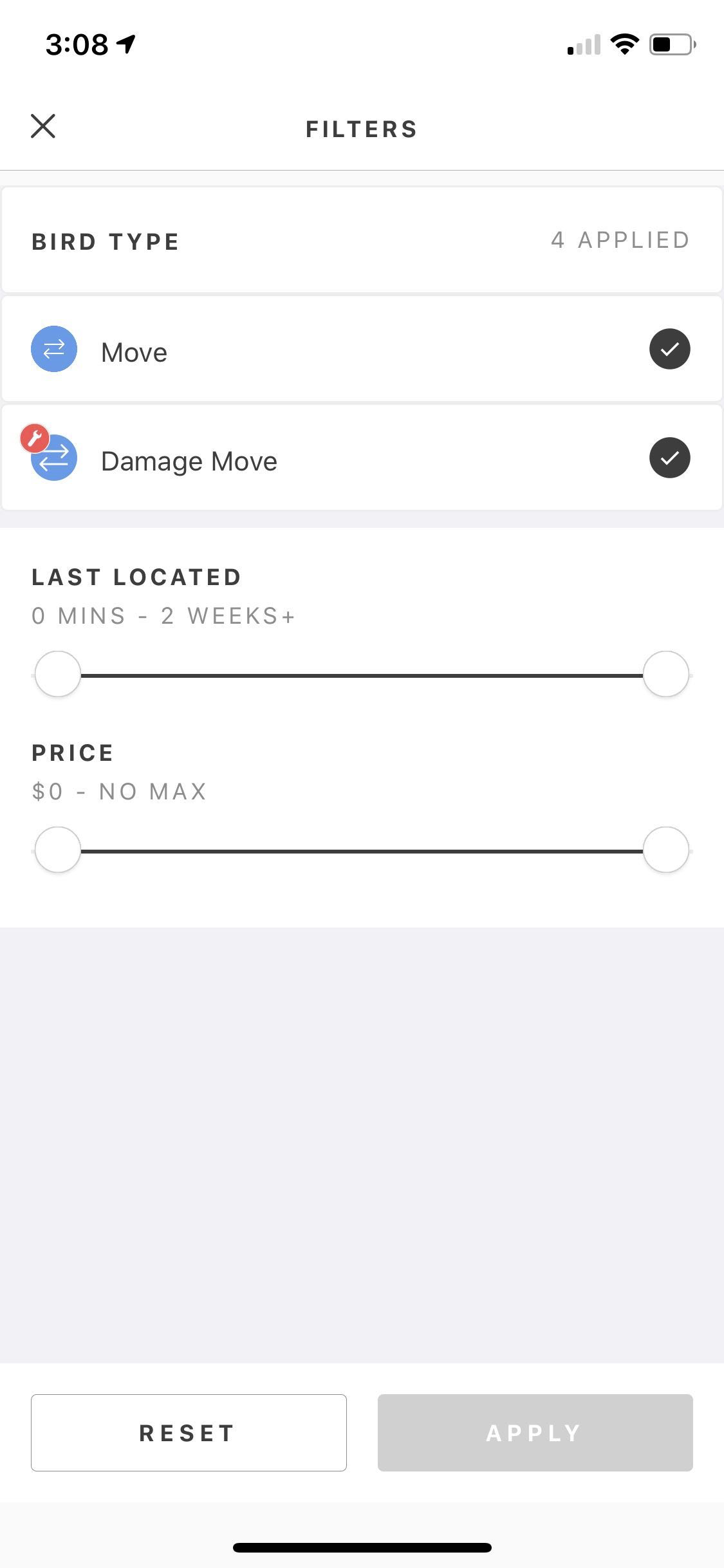Screen dimensions: 724x1568
Task: Uncheck the Move bird type
Action: point(669,349)
